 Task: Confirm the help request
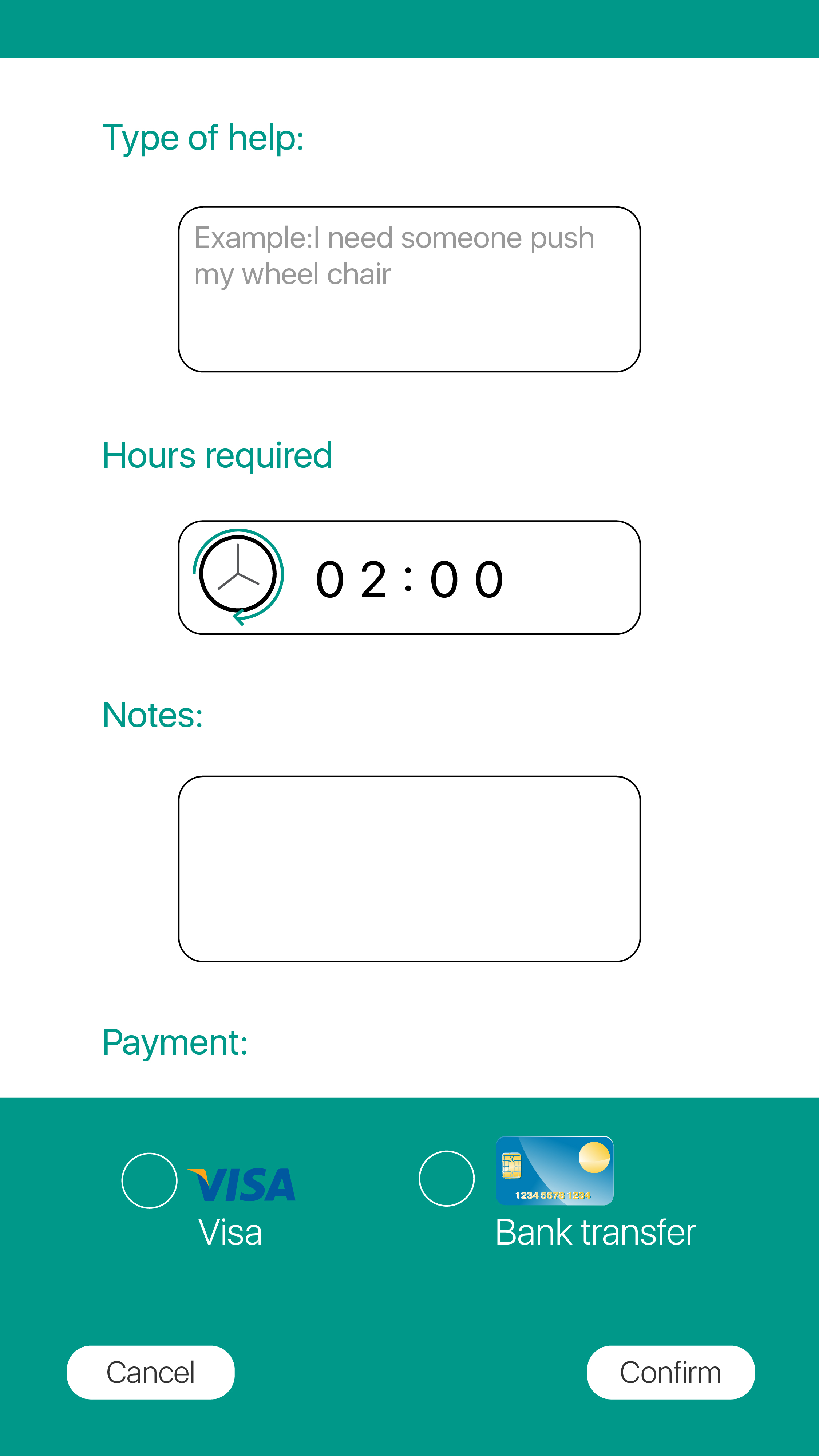click(671, 1373)
